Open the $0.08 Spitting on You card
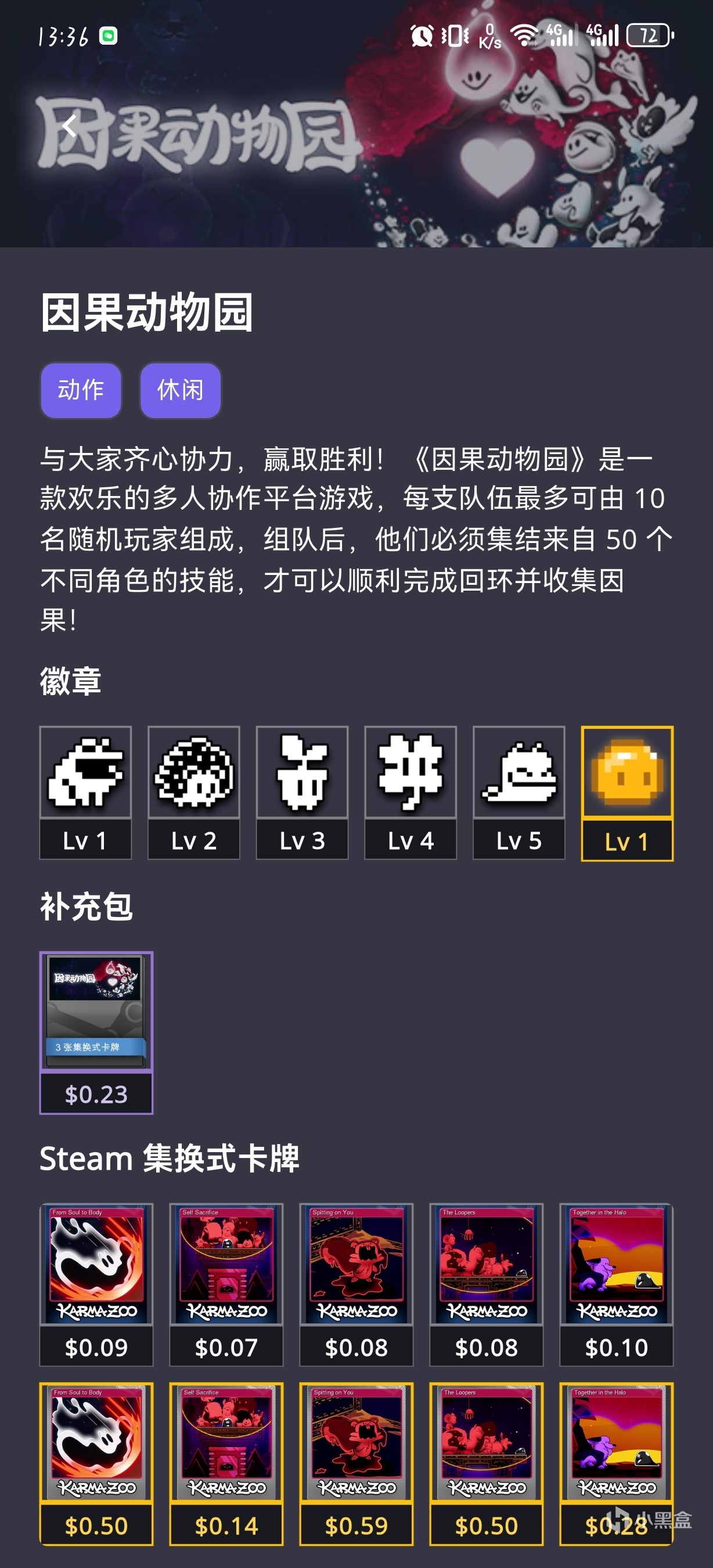713x1568 pixels. pos(356,1284)
